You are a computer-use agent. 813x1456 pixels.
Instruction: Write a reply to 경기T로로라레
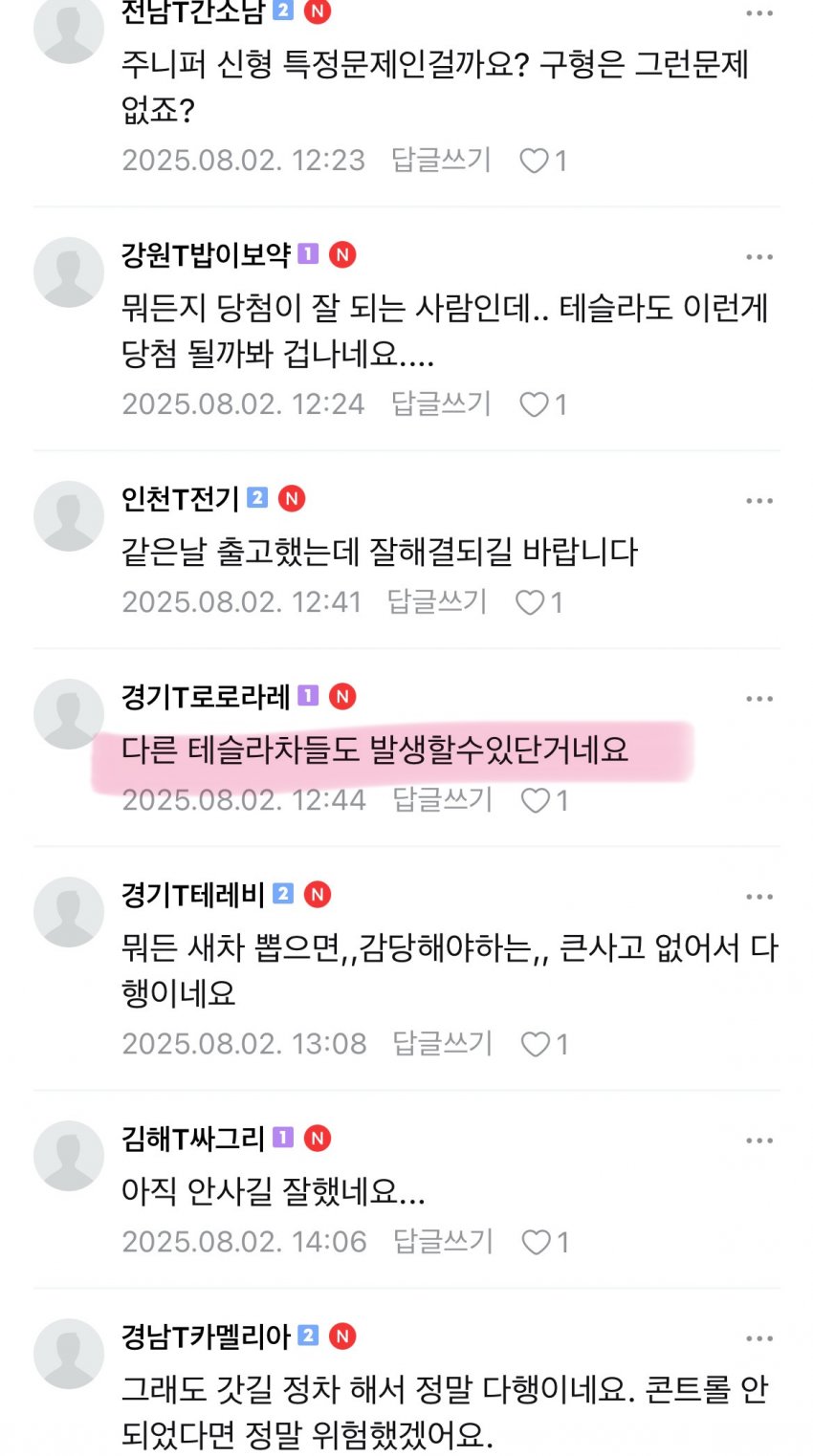coord(442,800)
